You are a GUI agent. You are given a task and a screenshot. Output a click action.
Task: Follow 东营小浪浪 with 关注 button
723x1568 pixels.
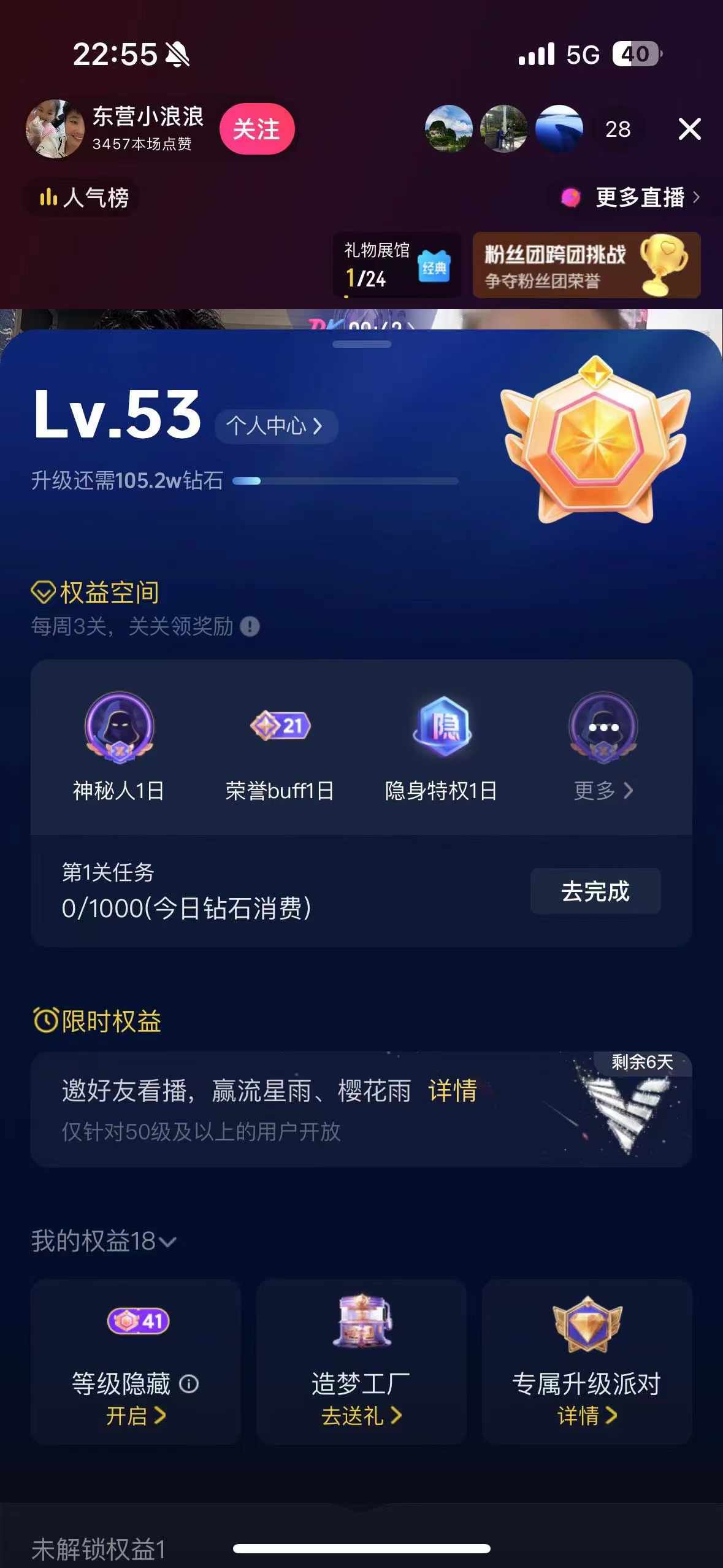tap(257, 129)
